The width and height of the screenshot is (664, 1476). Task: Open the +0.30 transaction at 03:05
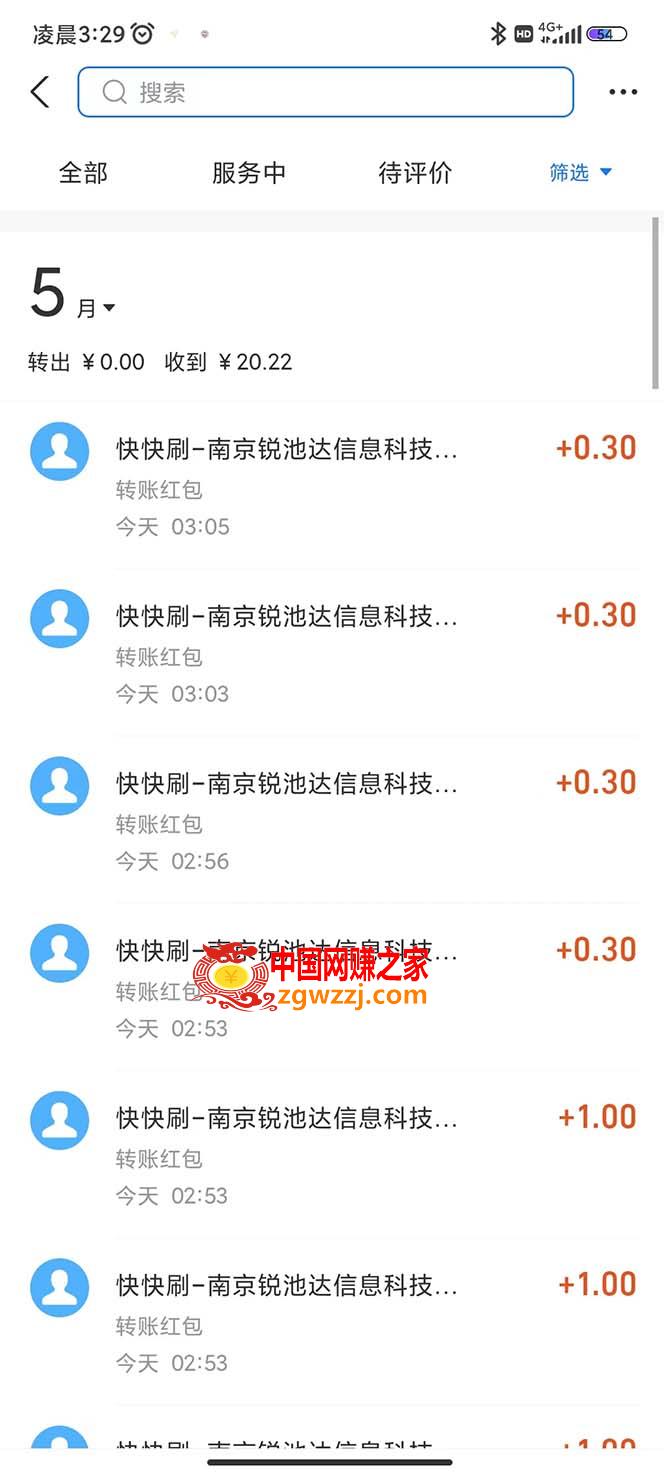tap(332, 486)
